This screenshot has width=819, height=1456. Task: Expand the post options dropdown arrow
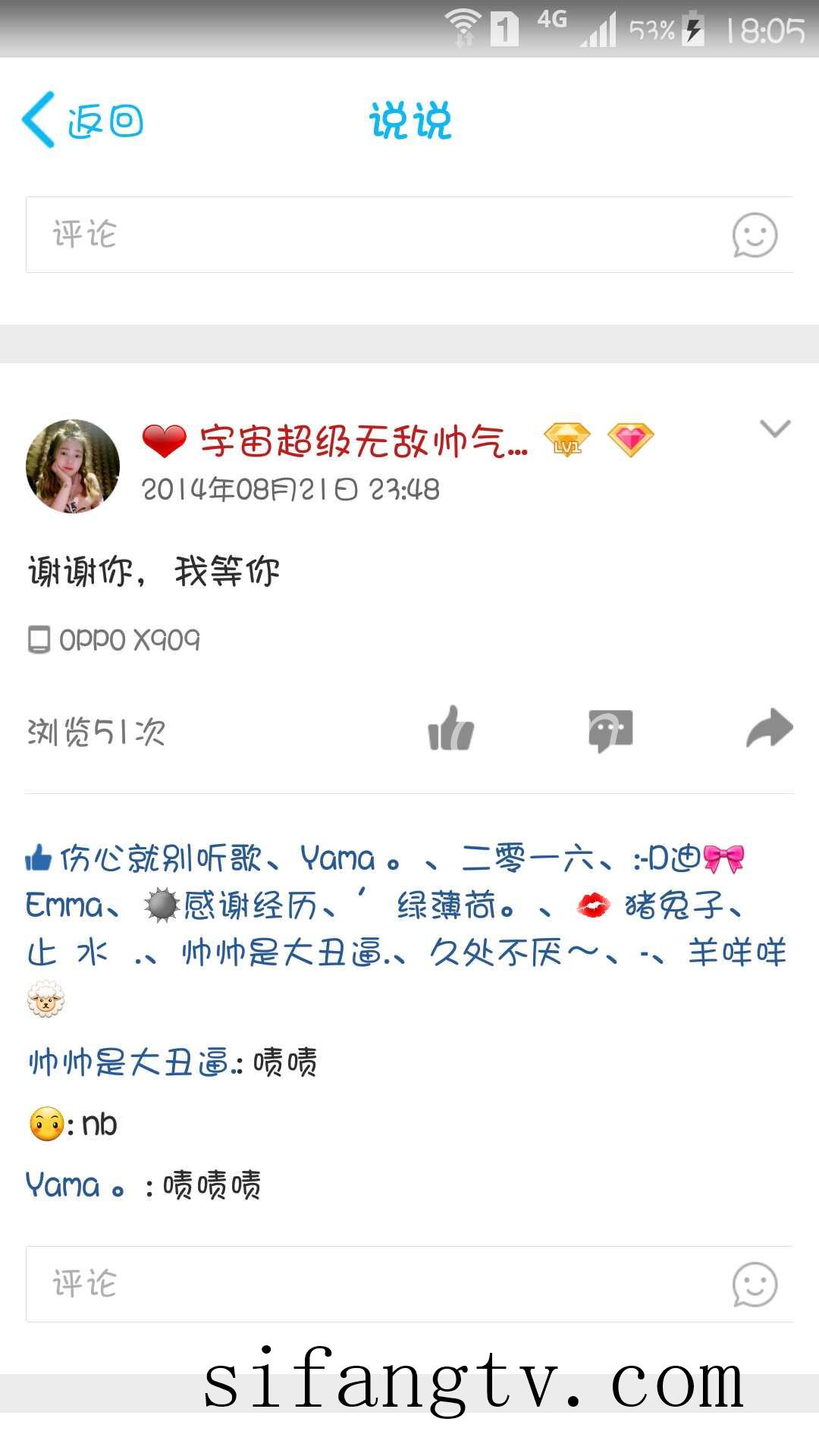tap(774, 428)
